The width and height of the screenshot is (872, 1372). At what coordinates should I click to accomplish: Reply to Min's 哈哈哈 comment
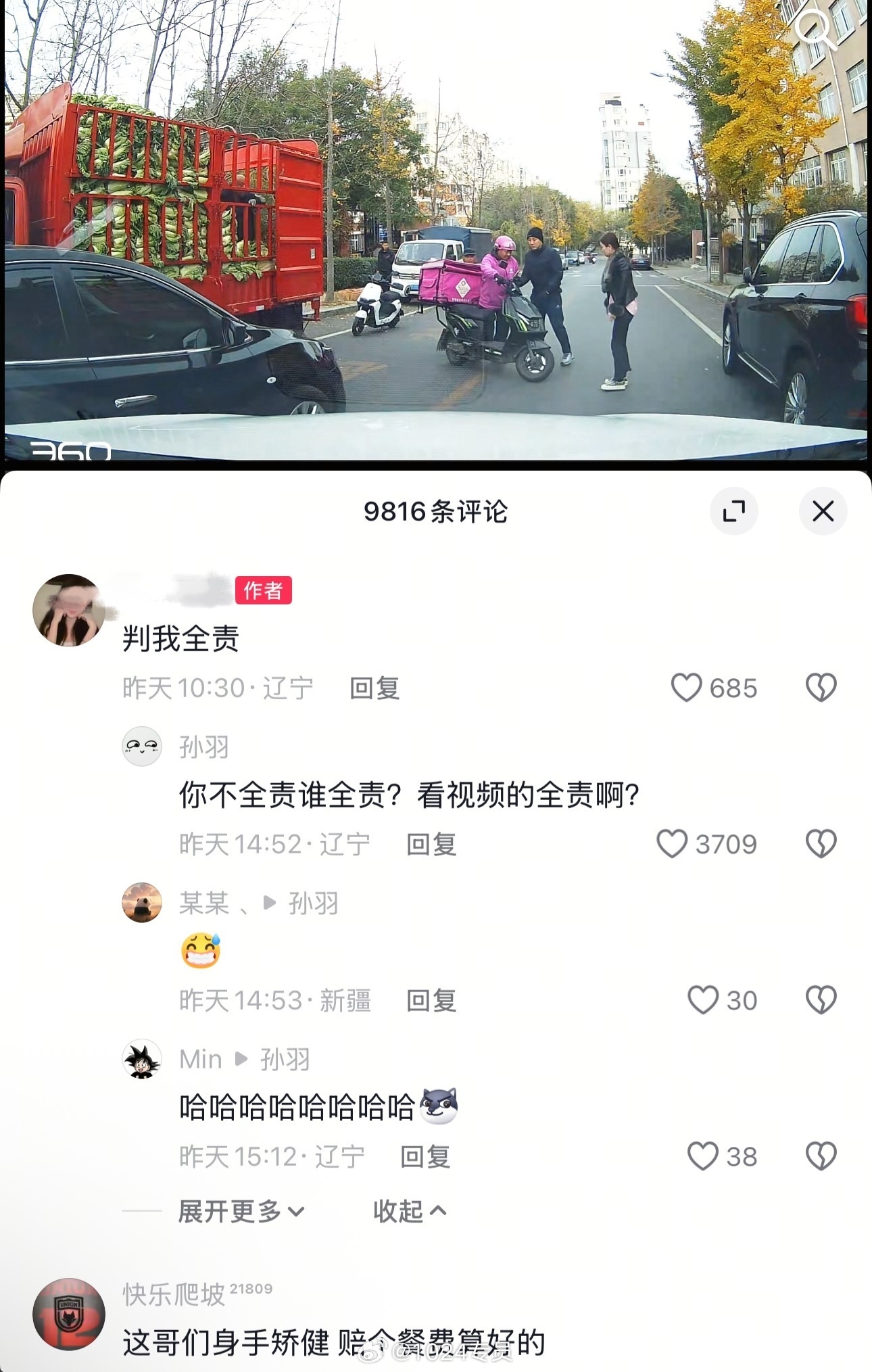point(425,1157)
